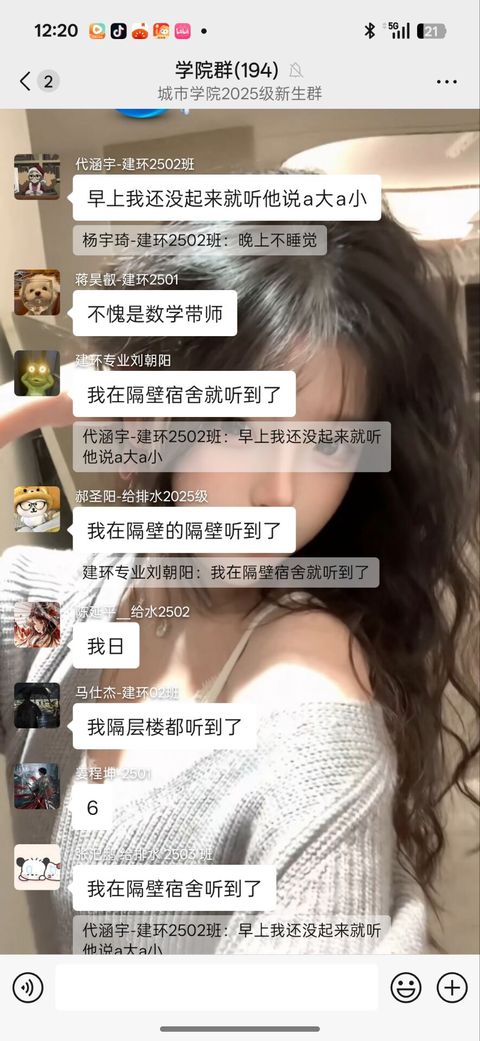Switch to voice message input
480x1041 pixels.
pos(28,987)
